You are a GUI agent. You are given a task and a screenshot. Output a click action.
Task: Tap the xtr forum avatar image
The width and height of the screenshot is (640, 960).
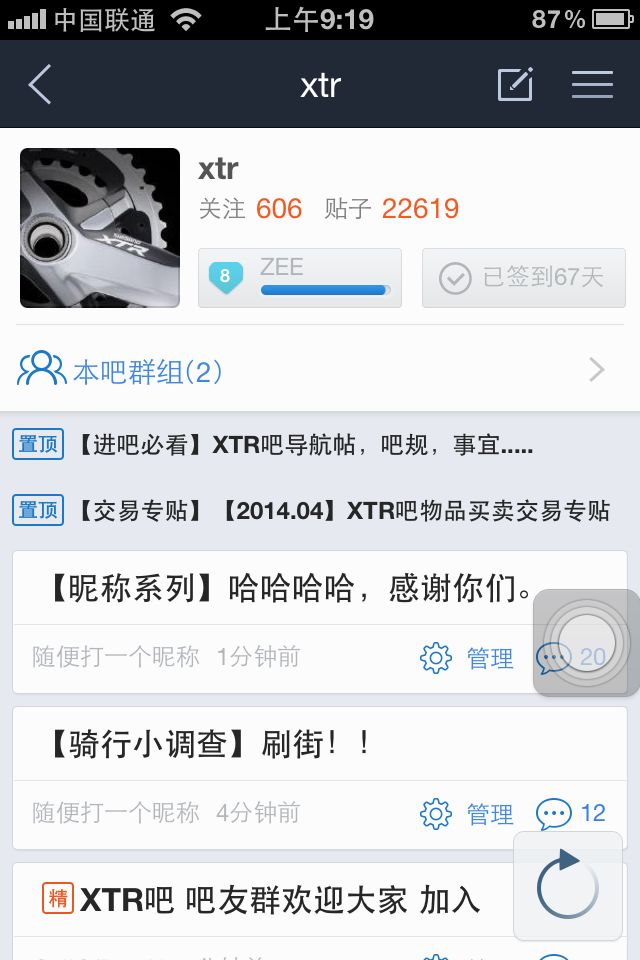pos(100,228)
